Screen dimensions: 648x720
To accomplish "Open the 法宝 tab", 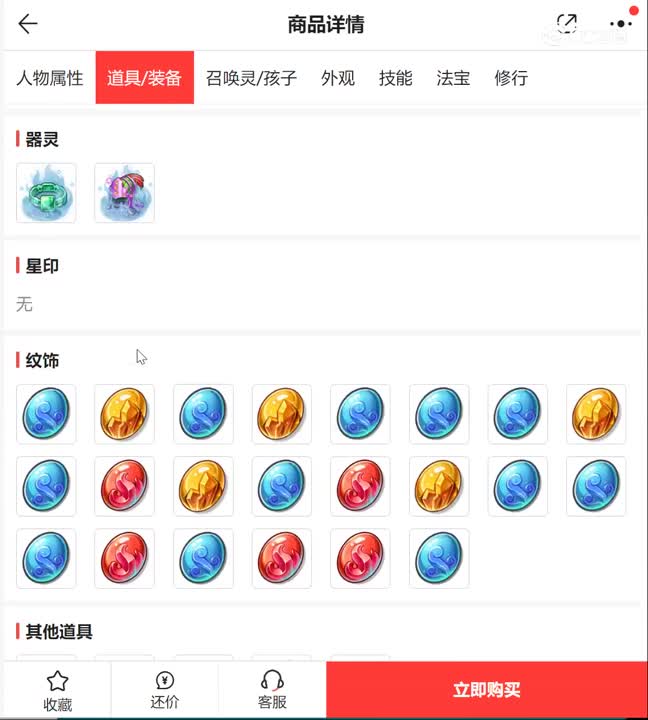I will pos(453,78).
